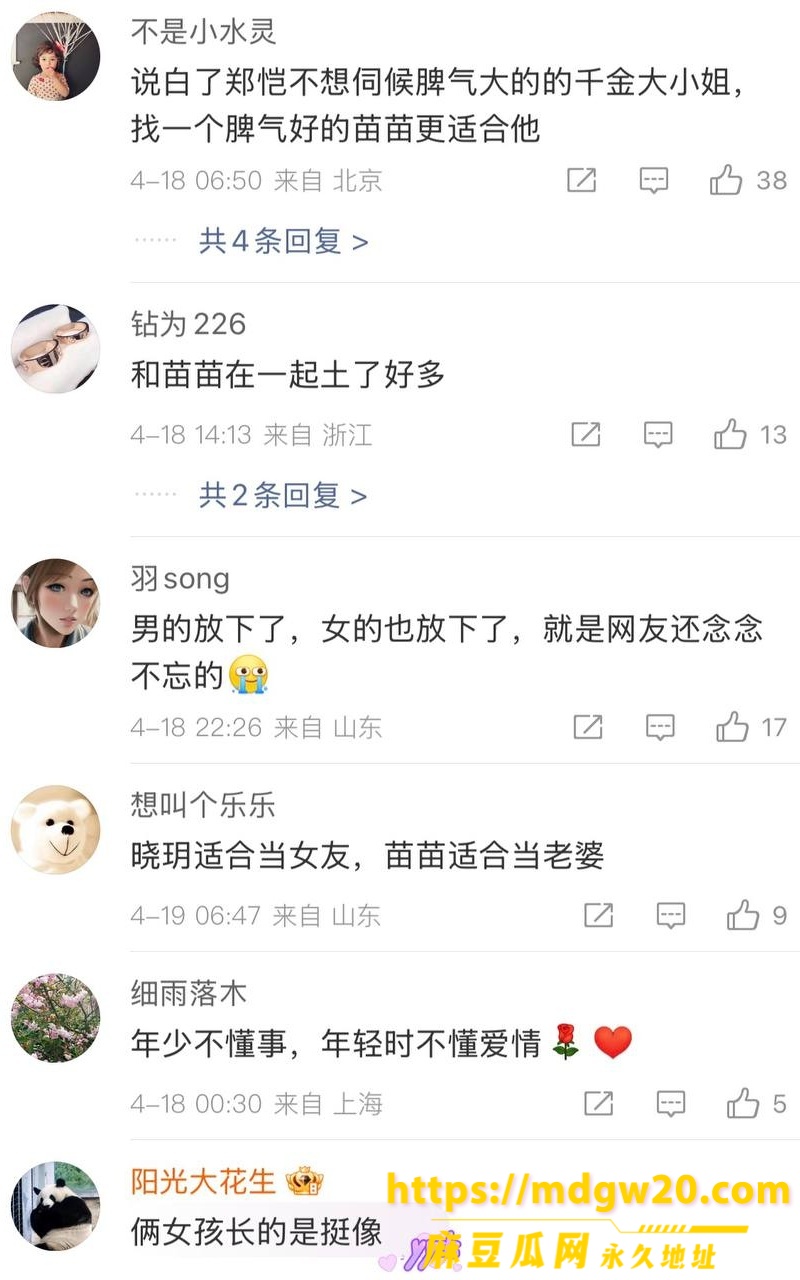
Task: View 羽song's profile picture
Action: (x=56, y=603)
